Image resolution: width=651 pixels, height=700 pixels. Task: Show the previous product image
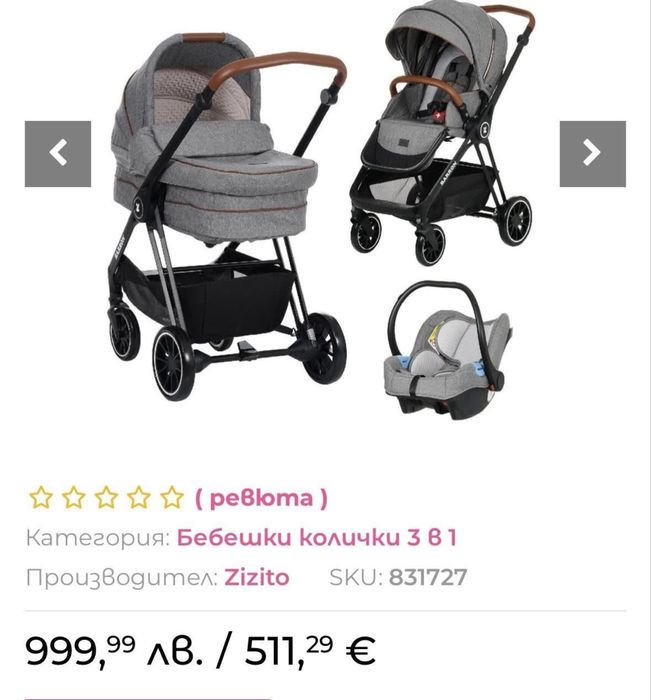[58, 153]
